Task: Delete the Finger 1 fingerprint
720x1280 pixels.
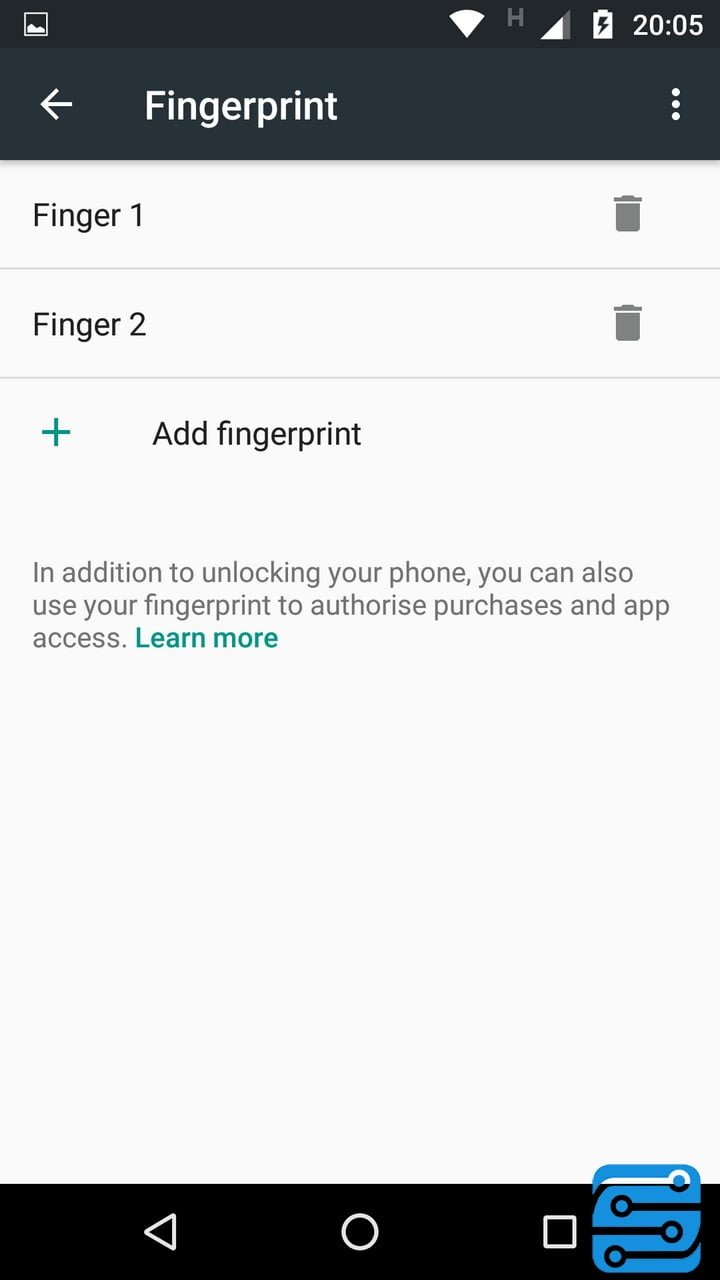Action: click(628, 213)
